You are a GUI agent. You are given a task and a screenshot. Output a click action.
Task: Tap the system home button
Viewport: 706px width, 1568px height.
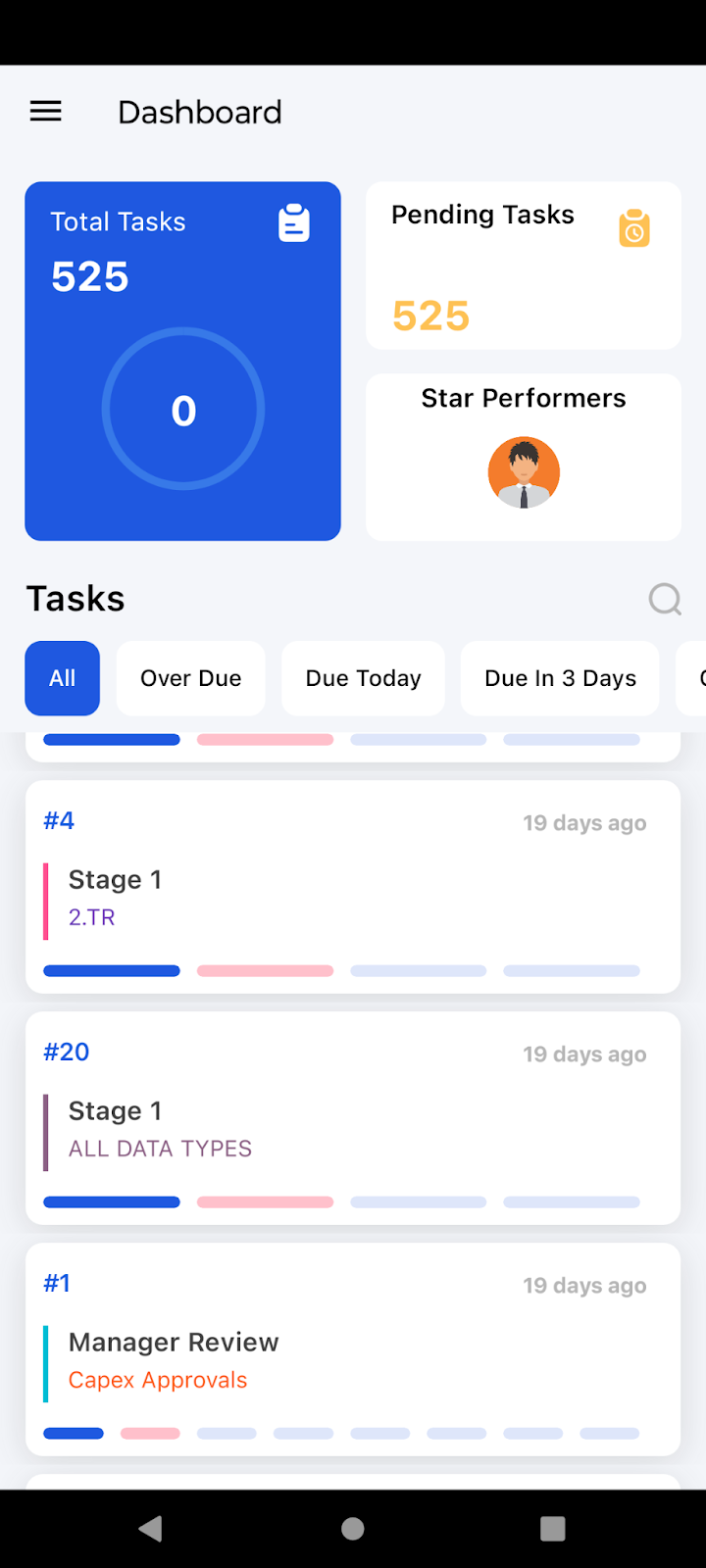353,1529
